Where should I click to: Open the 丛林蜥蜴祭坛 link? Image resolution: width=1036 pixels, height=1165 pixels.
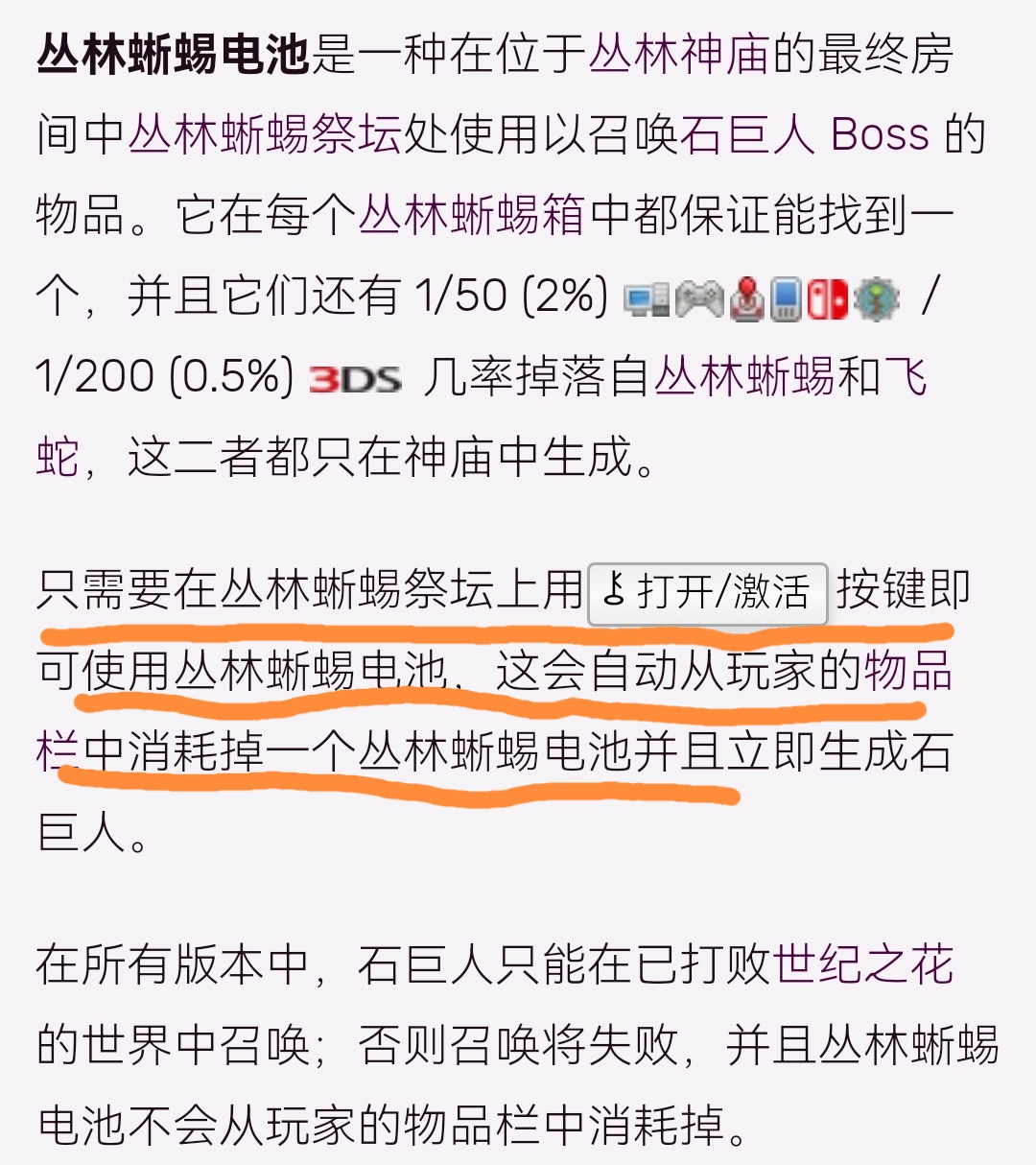click(264, 134)
